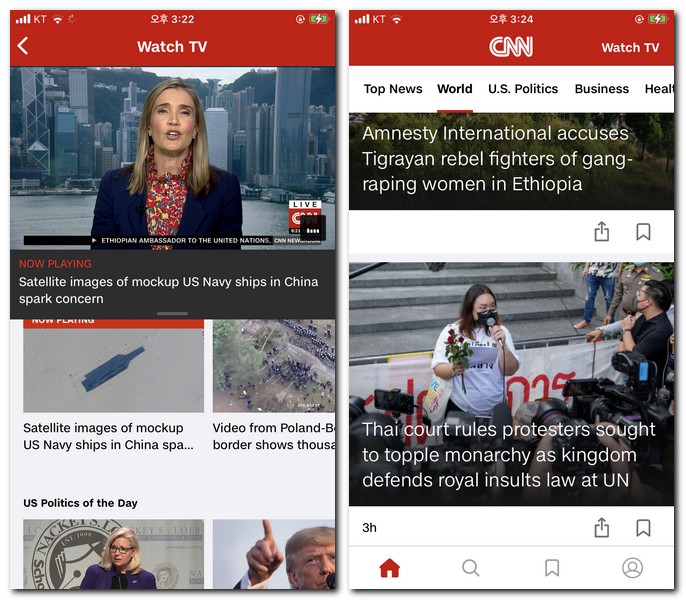Open search from the bottom navigation
This screenshot has width=686, height=600.
pyautogui.click(x=471, y=568)
